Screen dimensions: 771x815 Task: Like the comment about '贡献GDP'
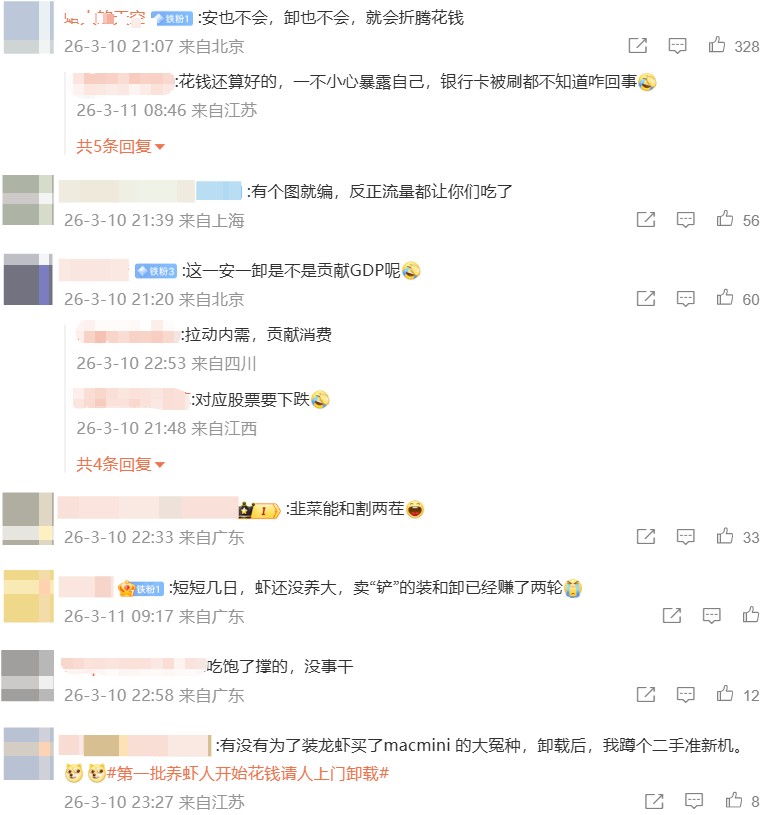click(x=725, y=299)
